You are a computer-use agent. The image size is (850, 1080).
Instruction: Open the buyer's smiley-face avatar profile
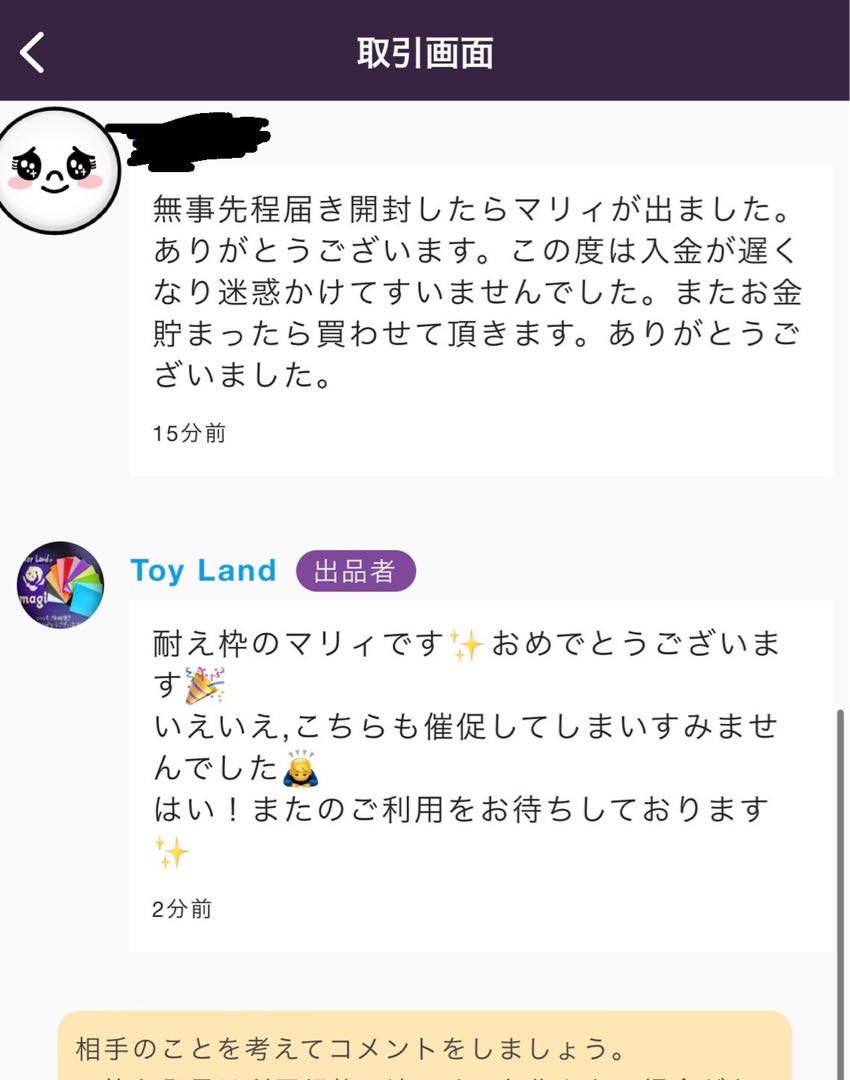[x=58, y=170]
